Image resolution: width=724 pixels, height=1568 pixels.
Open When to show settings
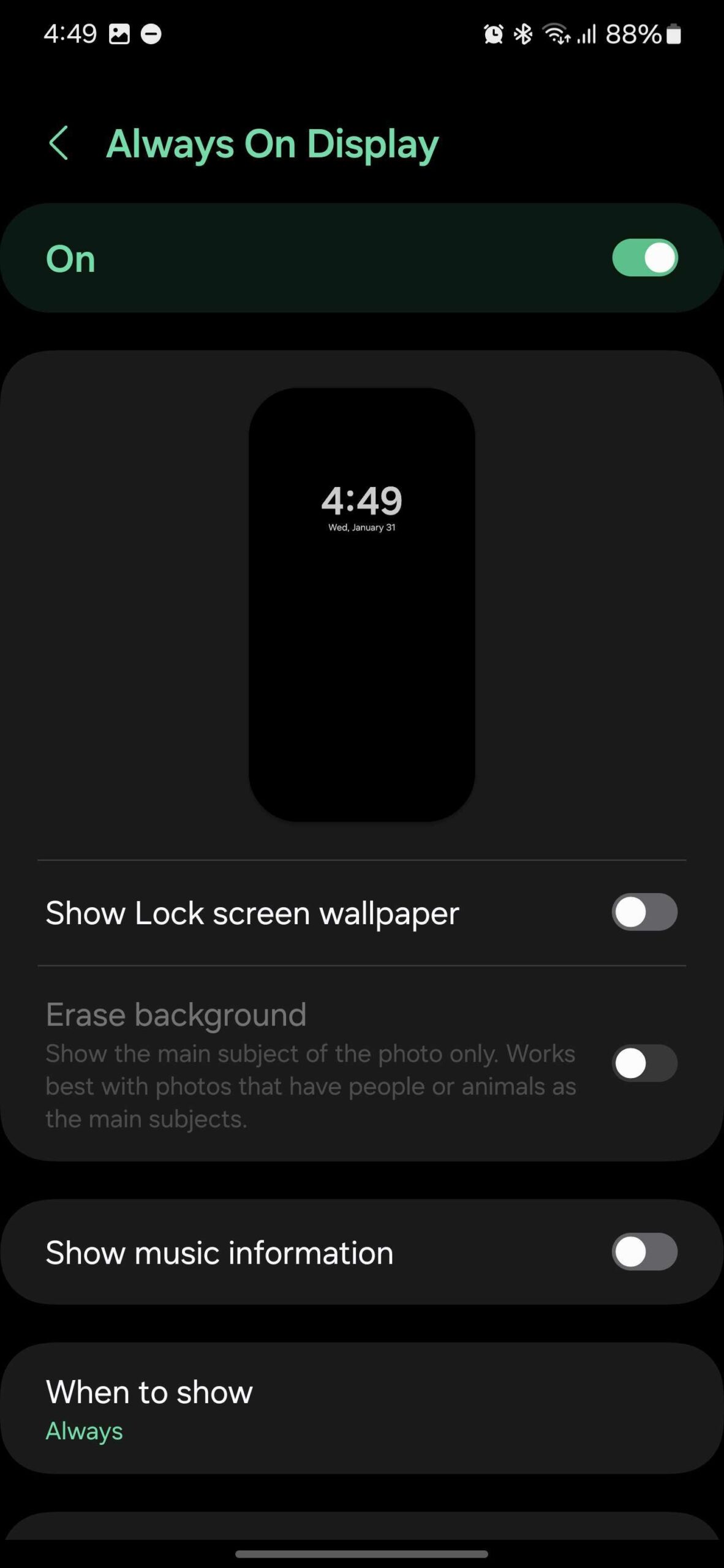click(x=361, y=1409)
